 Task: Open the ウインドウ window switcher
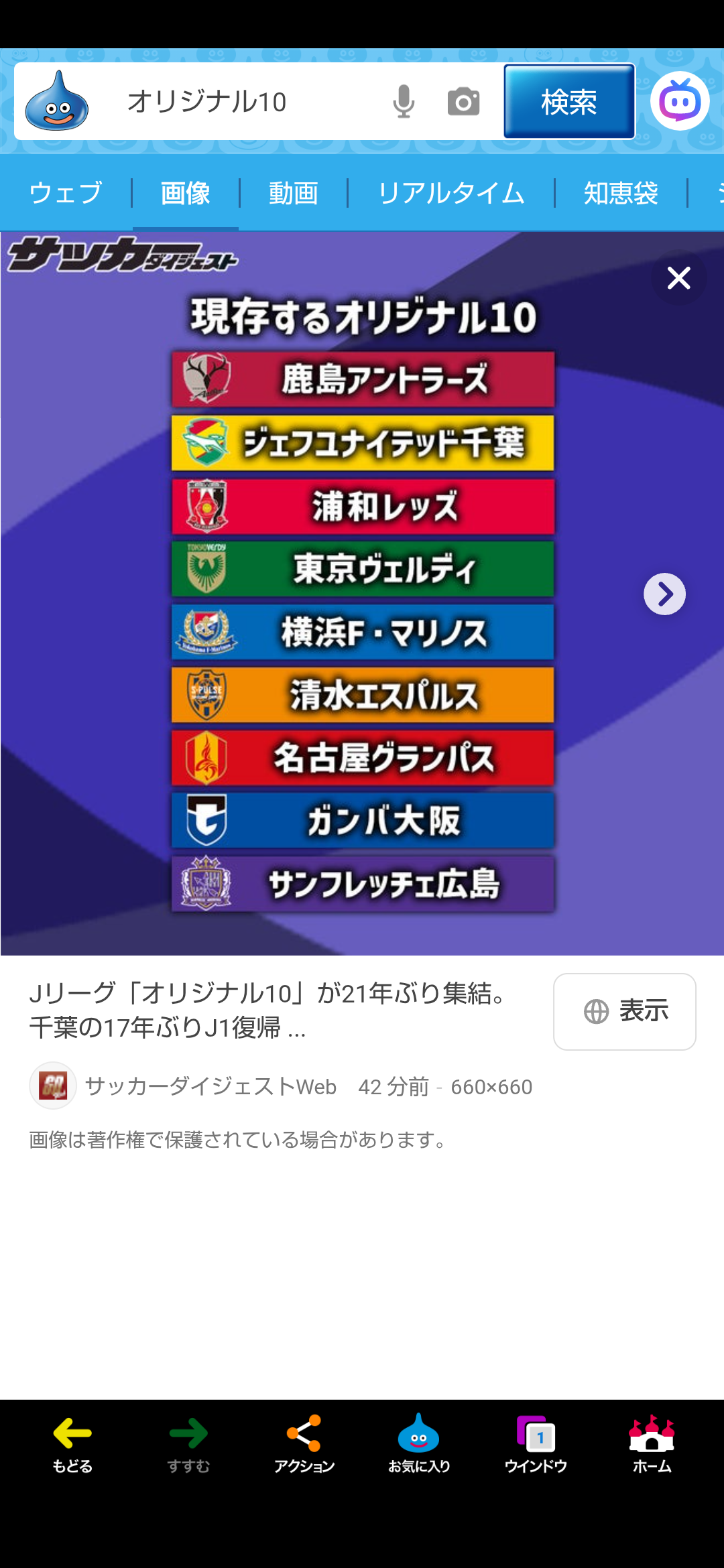(536, 1444)
